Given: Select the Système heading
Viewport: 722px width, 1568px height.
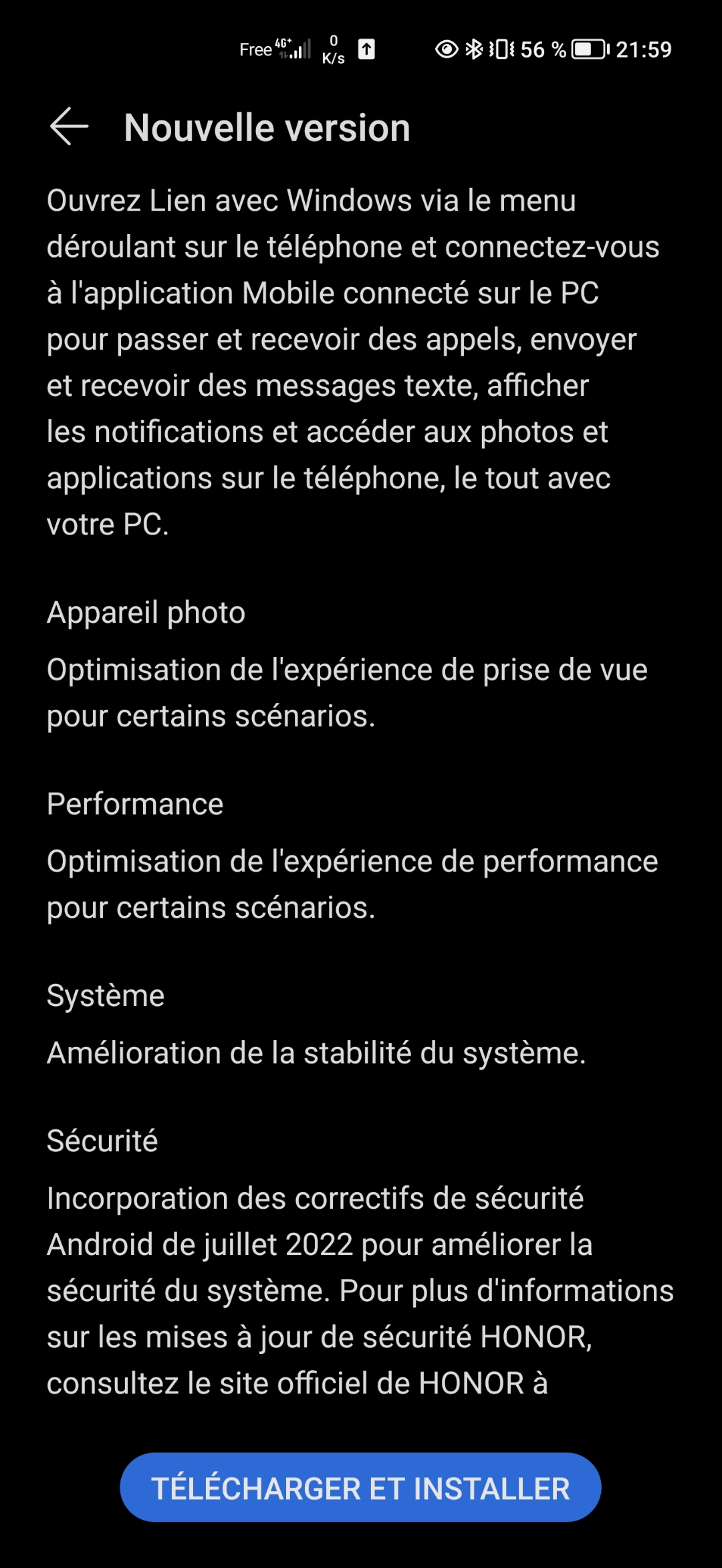Looking at the screenshot, I should pyautogui.click(x=104, y=995).
